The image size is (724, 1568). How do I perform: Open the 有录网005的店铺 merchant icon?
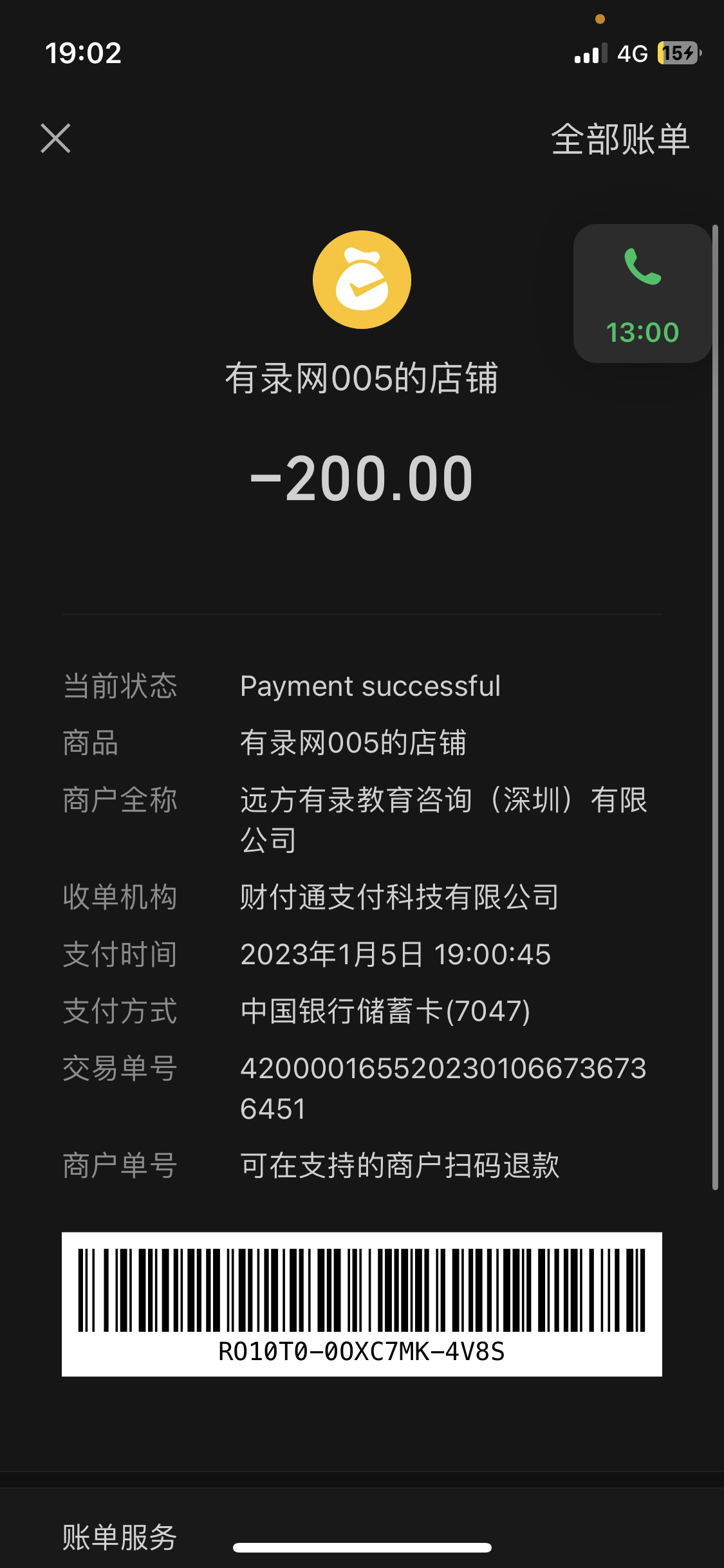coord(362,280)
